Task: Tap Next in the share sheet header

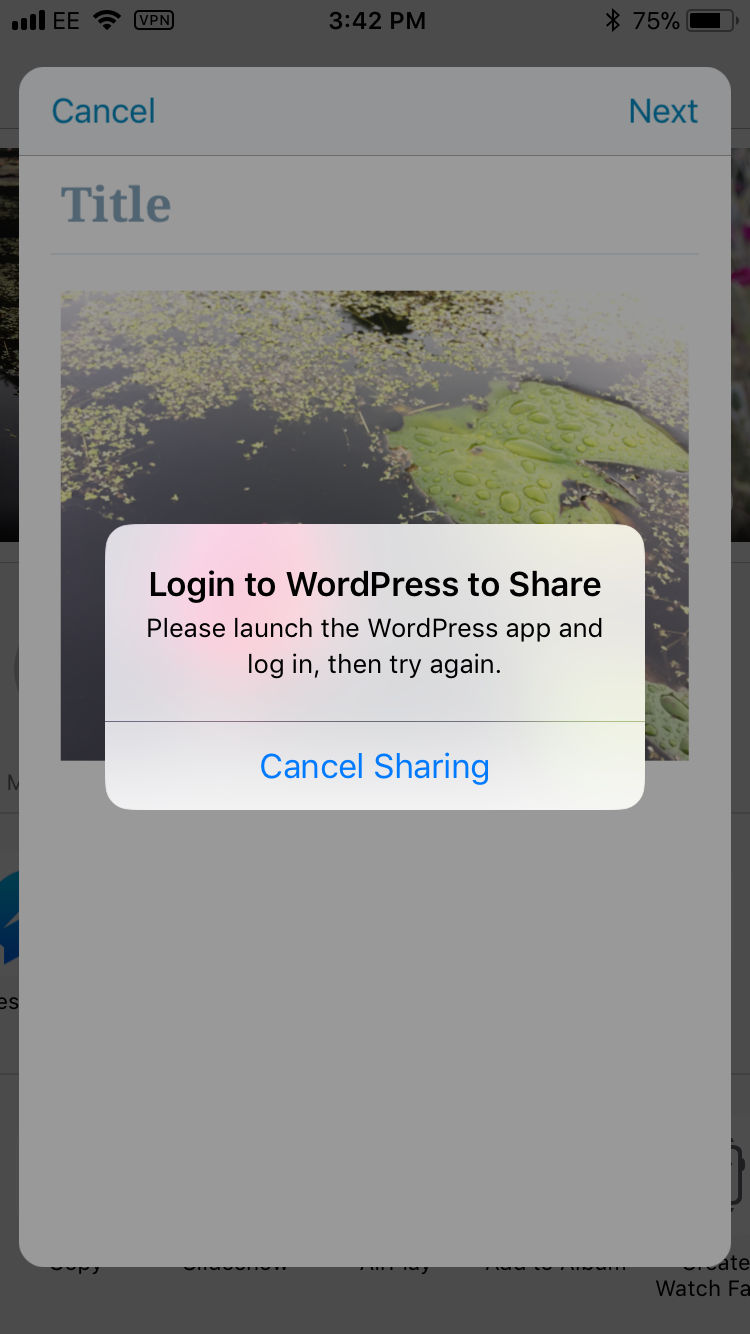Action: 662,111
